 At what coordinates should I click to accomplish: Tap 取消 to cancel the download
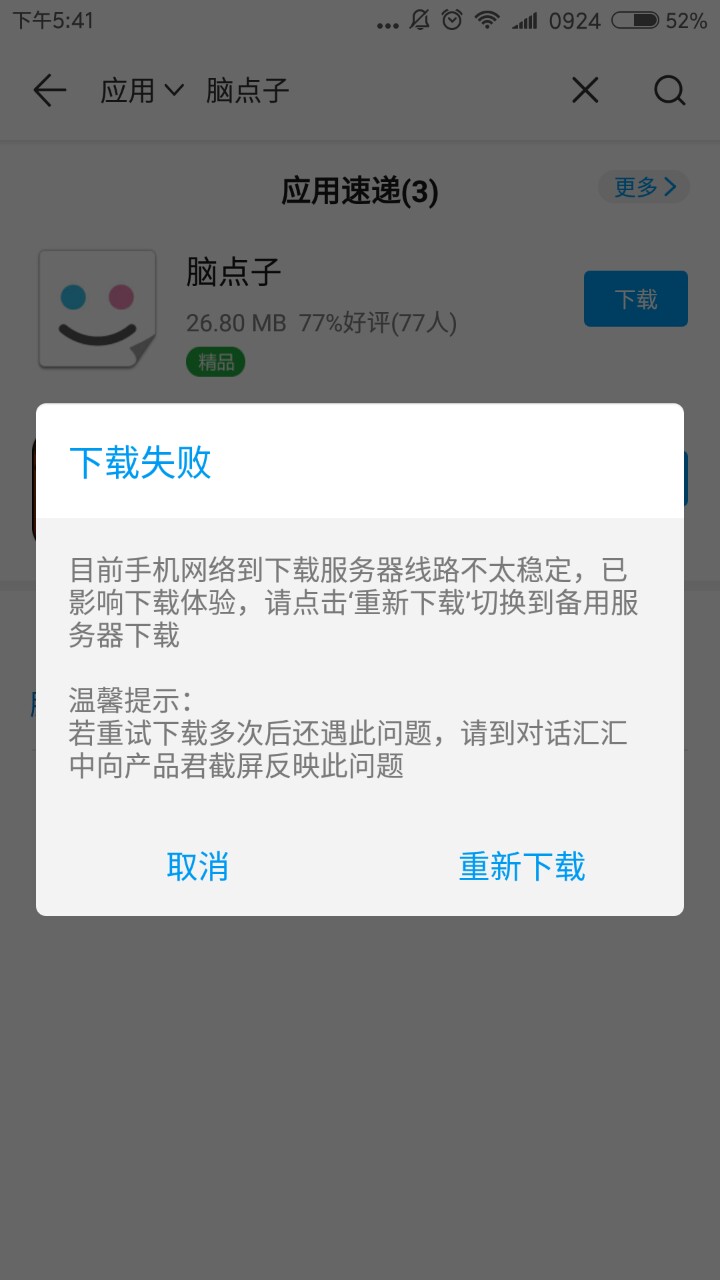click(x=197, y=866)
